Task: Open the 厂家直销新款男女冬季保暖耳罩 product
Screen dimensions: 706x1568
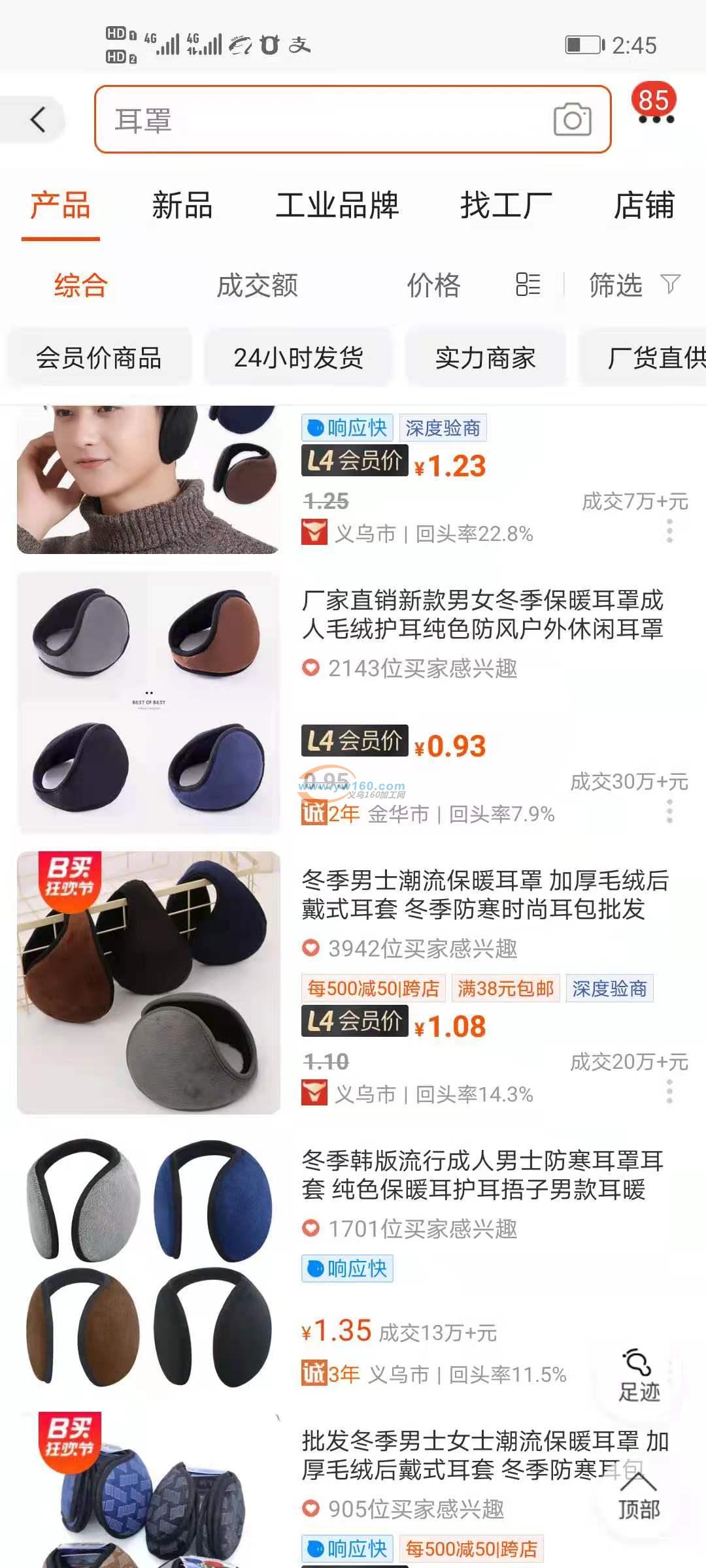Action: (482, 614)
